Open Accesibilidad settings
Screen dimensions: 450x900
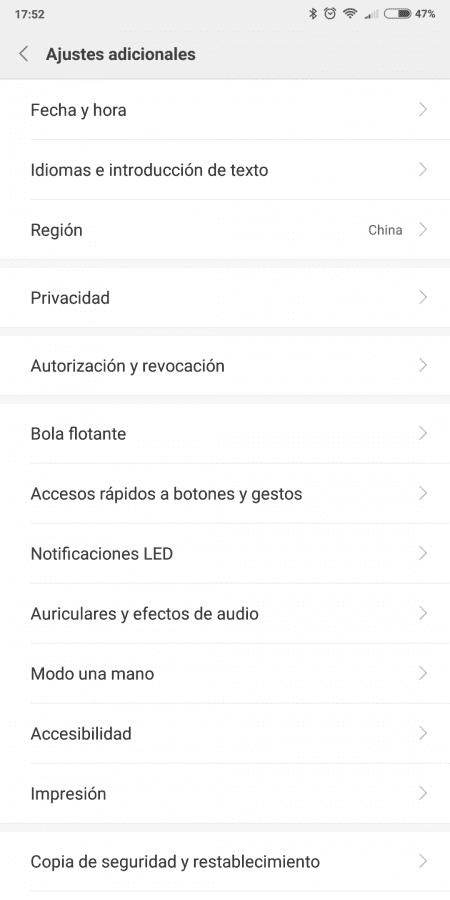click(225, 734)
